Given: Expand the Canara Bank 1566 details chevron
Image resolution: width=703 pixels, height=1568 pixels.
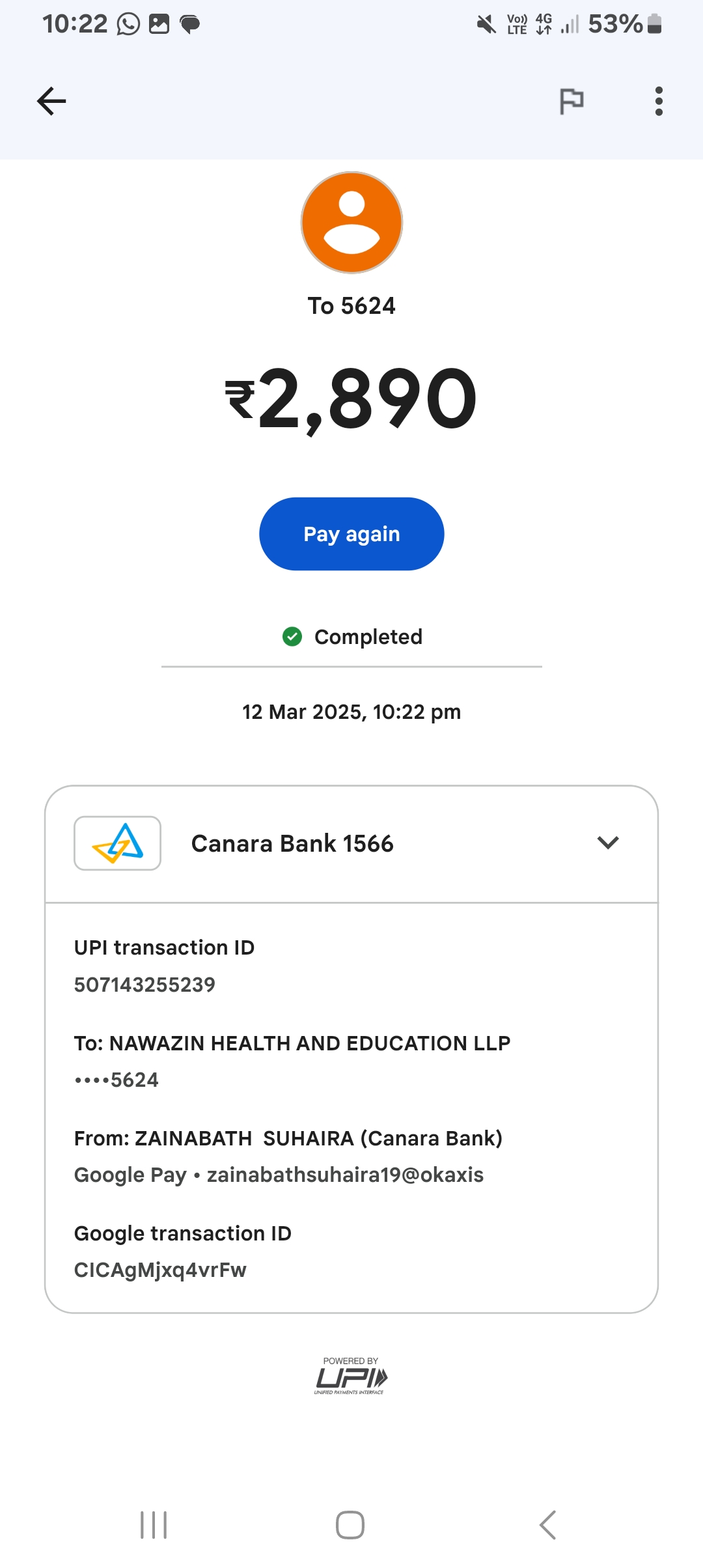Looking at the screenshot, I should click(x=607, y=843).
